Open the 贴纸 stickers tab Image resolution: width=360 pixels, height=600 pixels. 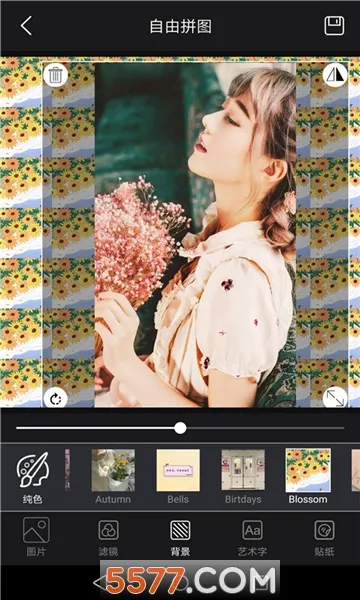click(324, 536)
